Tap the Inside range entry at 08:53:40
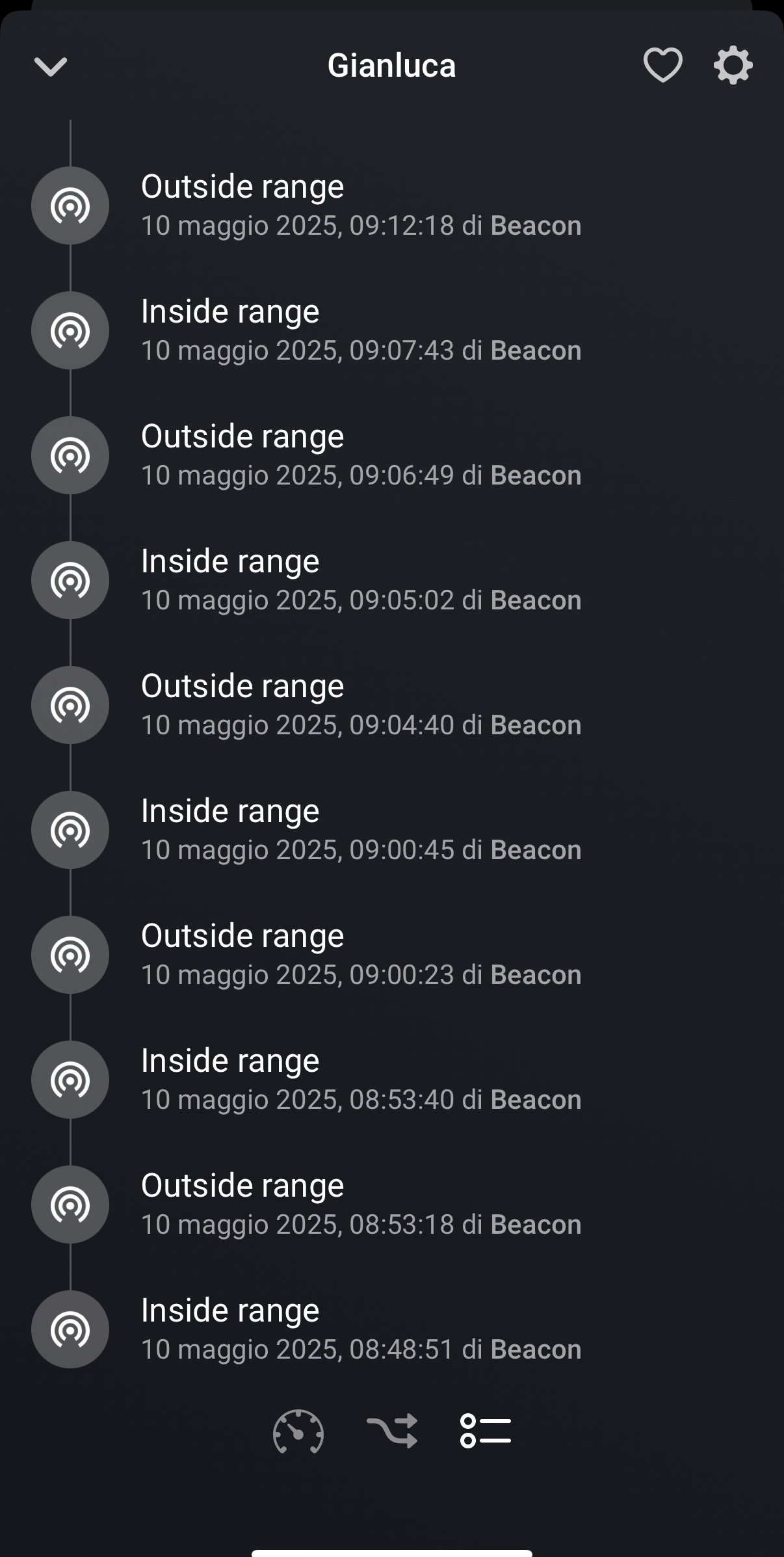The width and height of the screenshot is (784, 1557). pyautogui.click(x=361, y=1080)
